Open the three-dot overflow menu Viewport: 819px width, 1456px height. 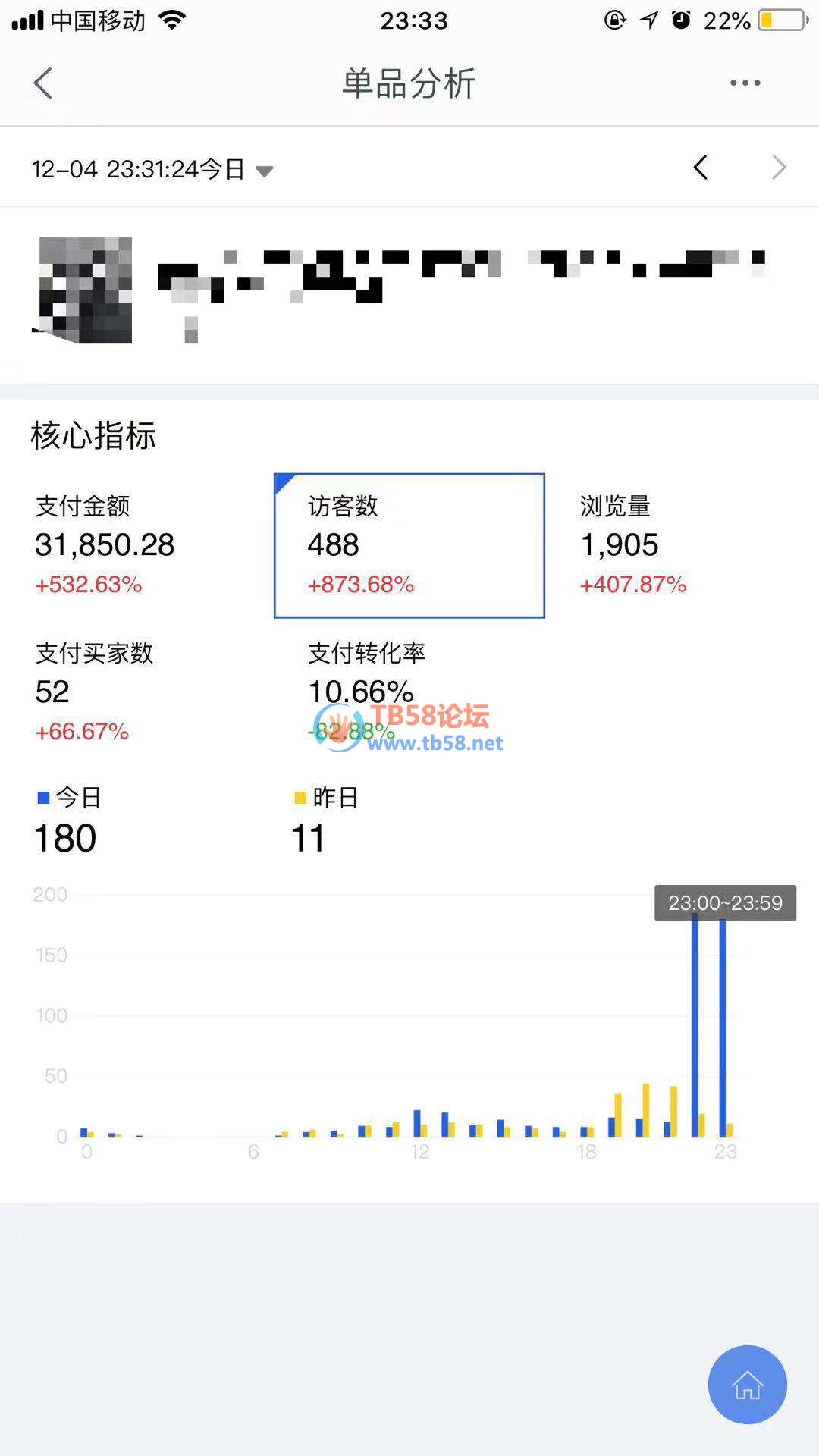click(745, 83)
